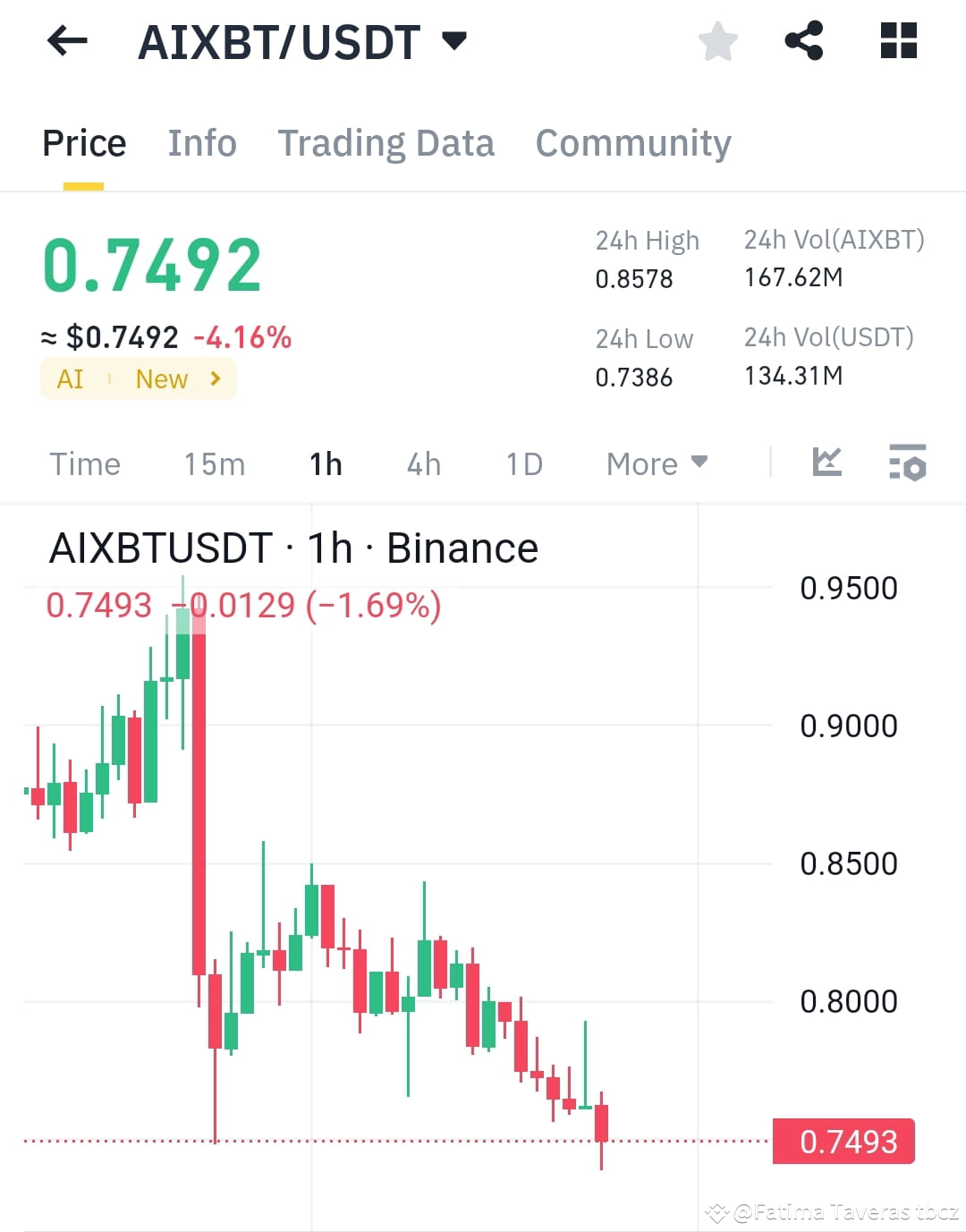Tap the AI badge below the price

coord(71,378)
